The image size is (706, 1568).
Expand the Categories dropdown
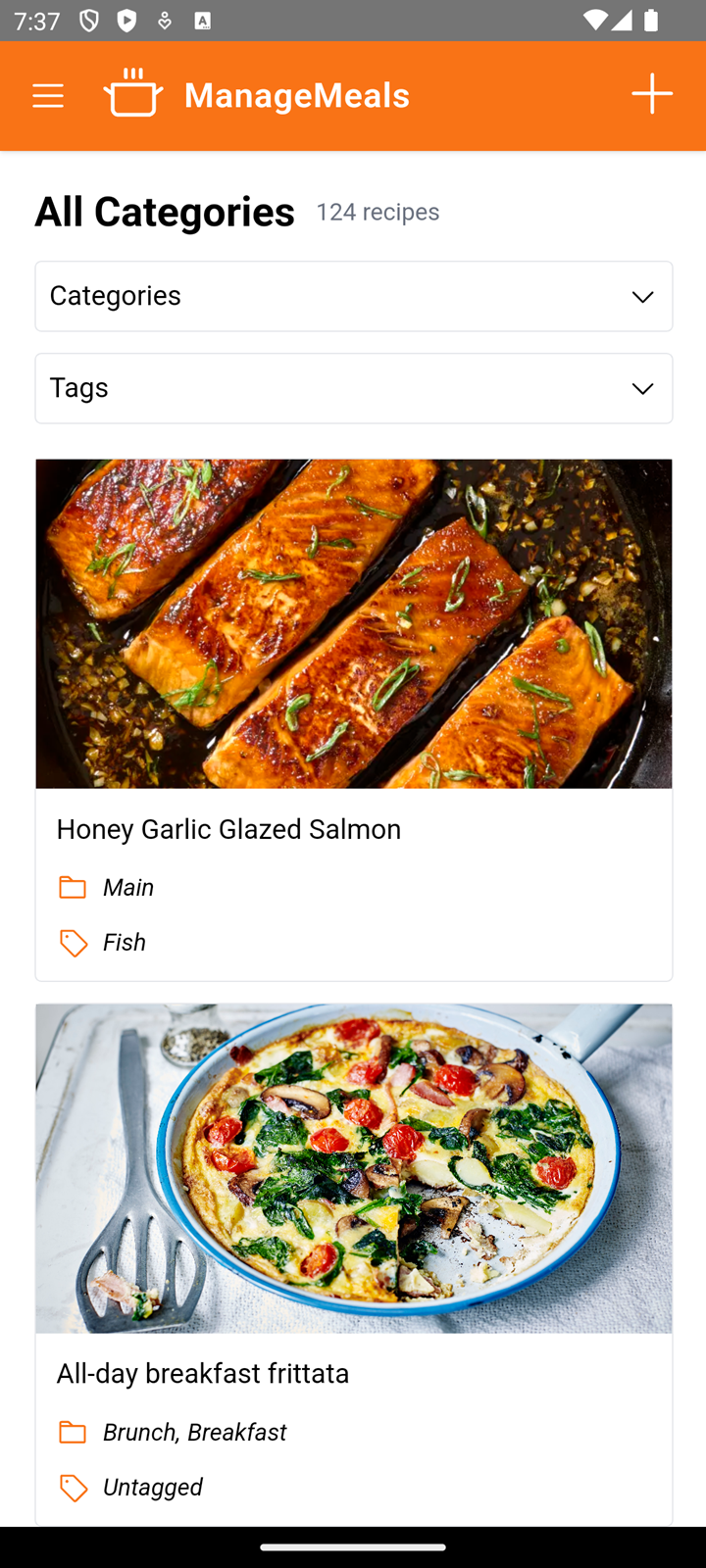pos(354,296)
